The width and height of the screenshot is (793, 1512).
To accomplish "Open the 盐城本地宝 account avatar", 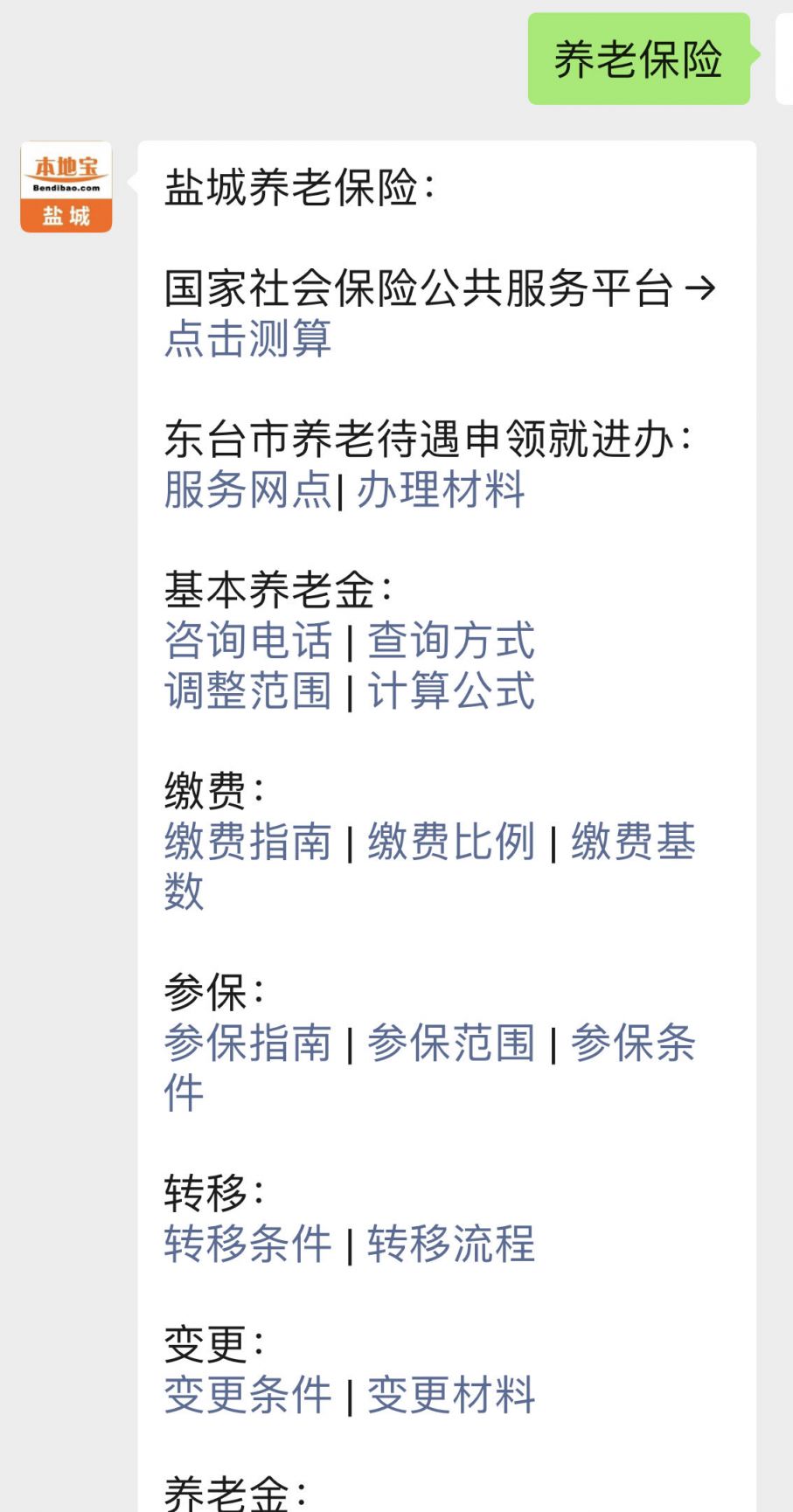I will point(66,187).
